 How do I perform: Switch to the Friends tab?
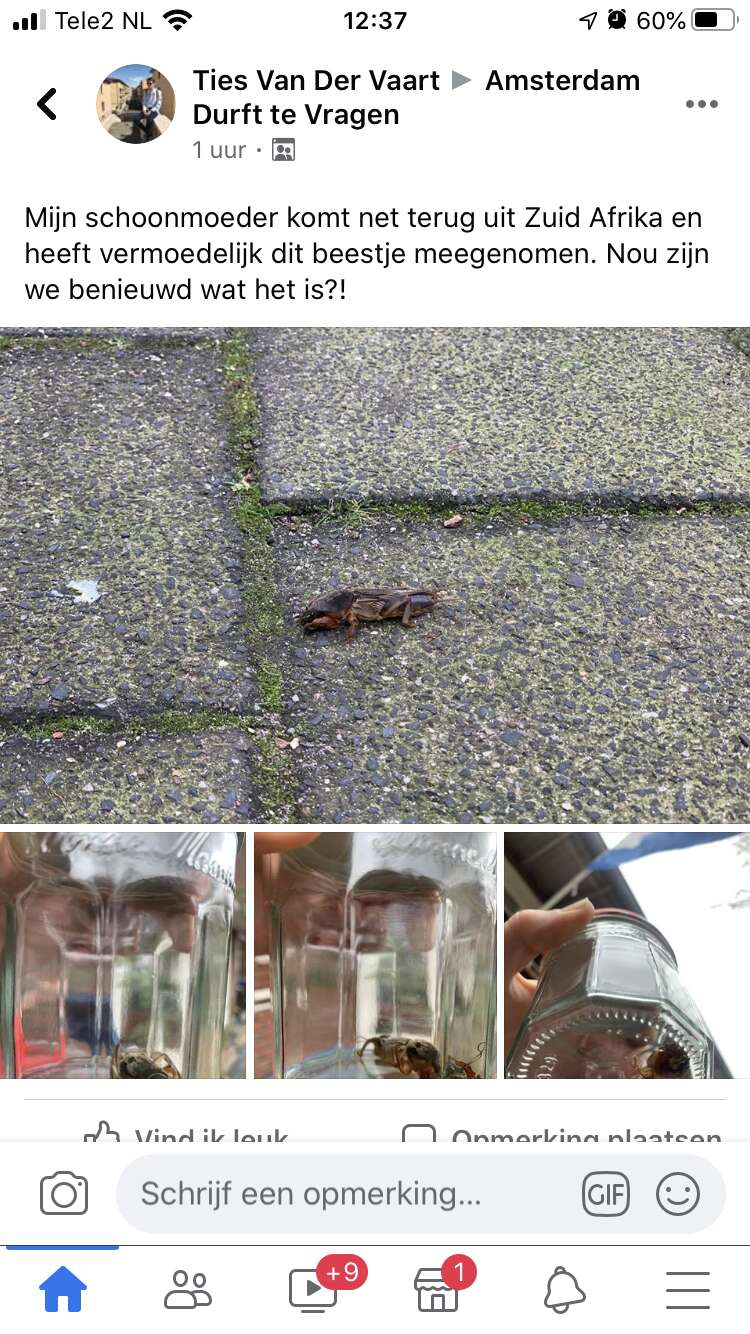188,1290
